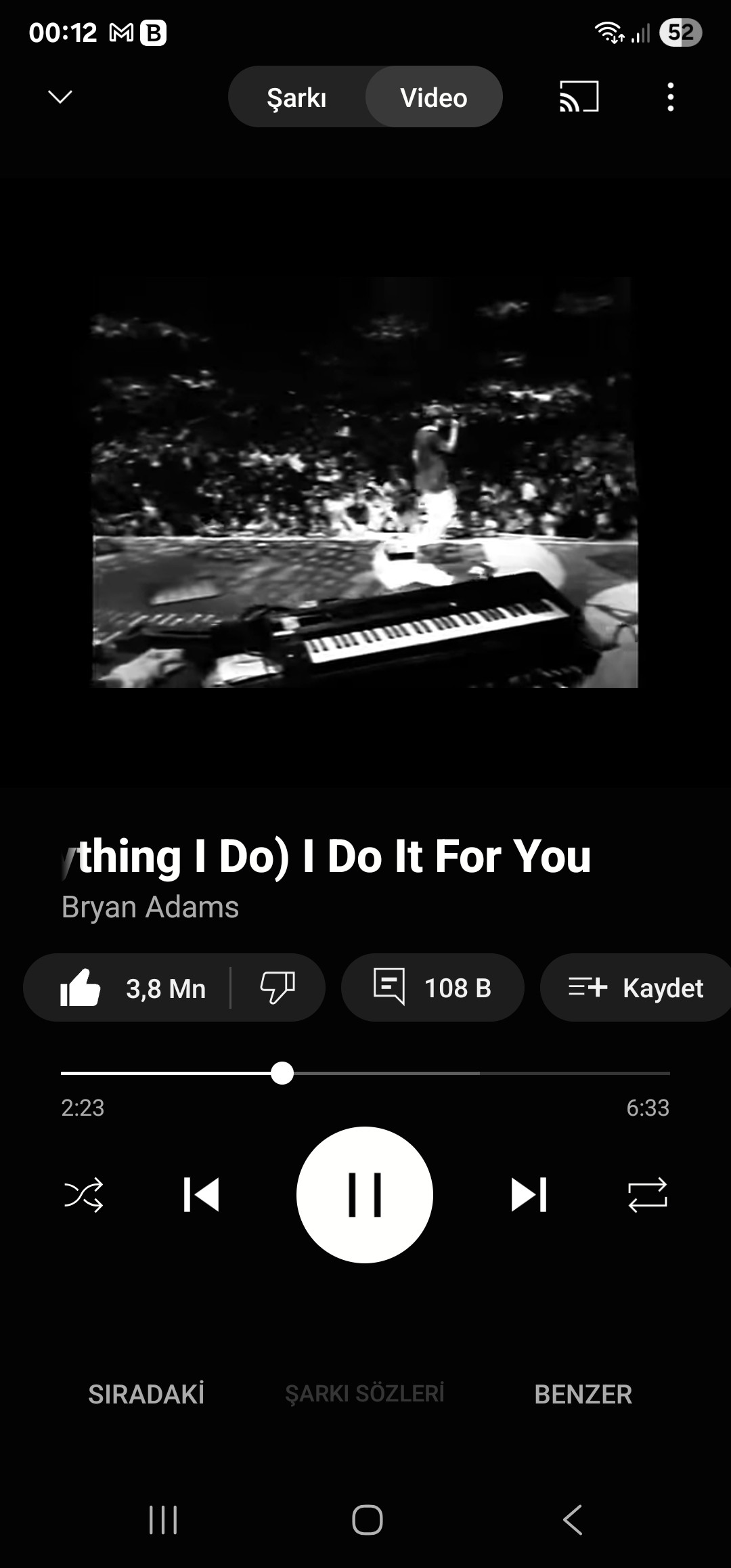Open the SIRADAKİ queue tab
Screen dimensions: 731x1568
tap(146, 1394)
